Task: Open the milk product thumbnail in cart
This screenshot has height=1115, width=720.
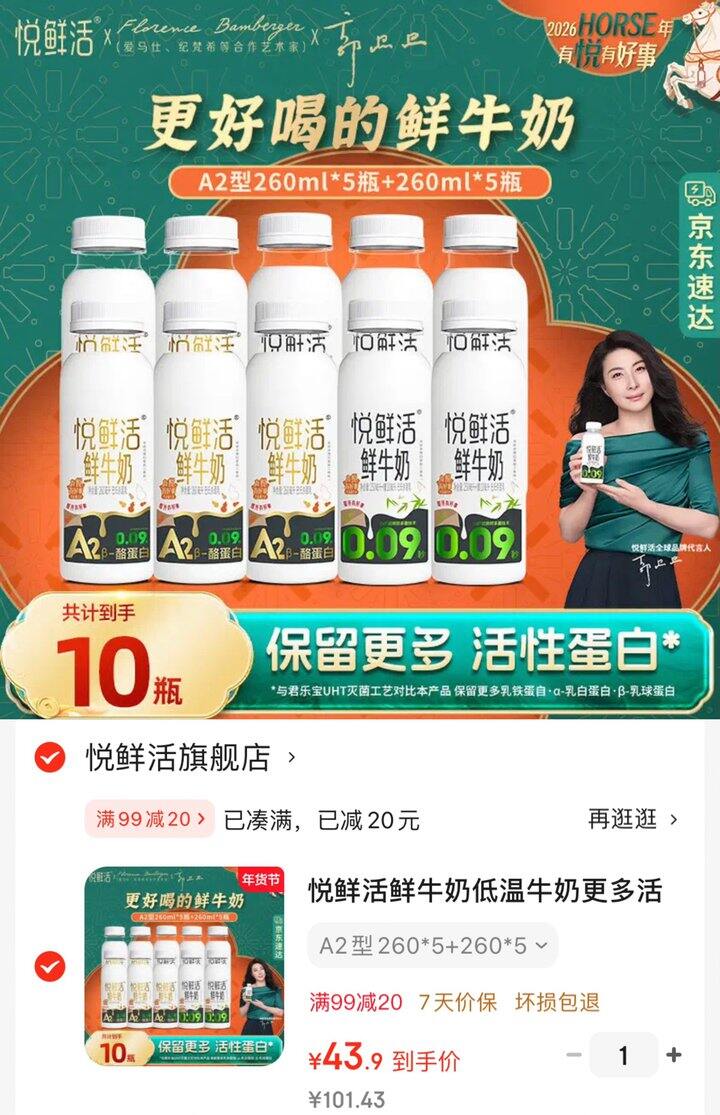Action: point(184,967)
